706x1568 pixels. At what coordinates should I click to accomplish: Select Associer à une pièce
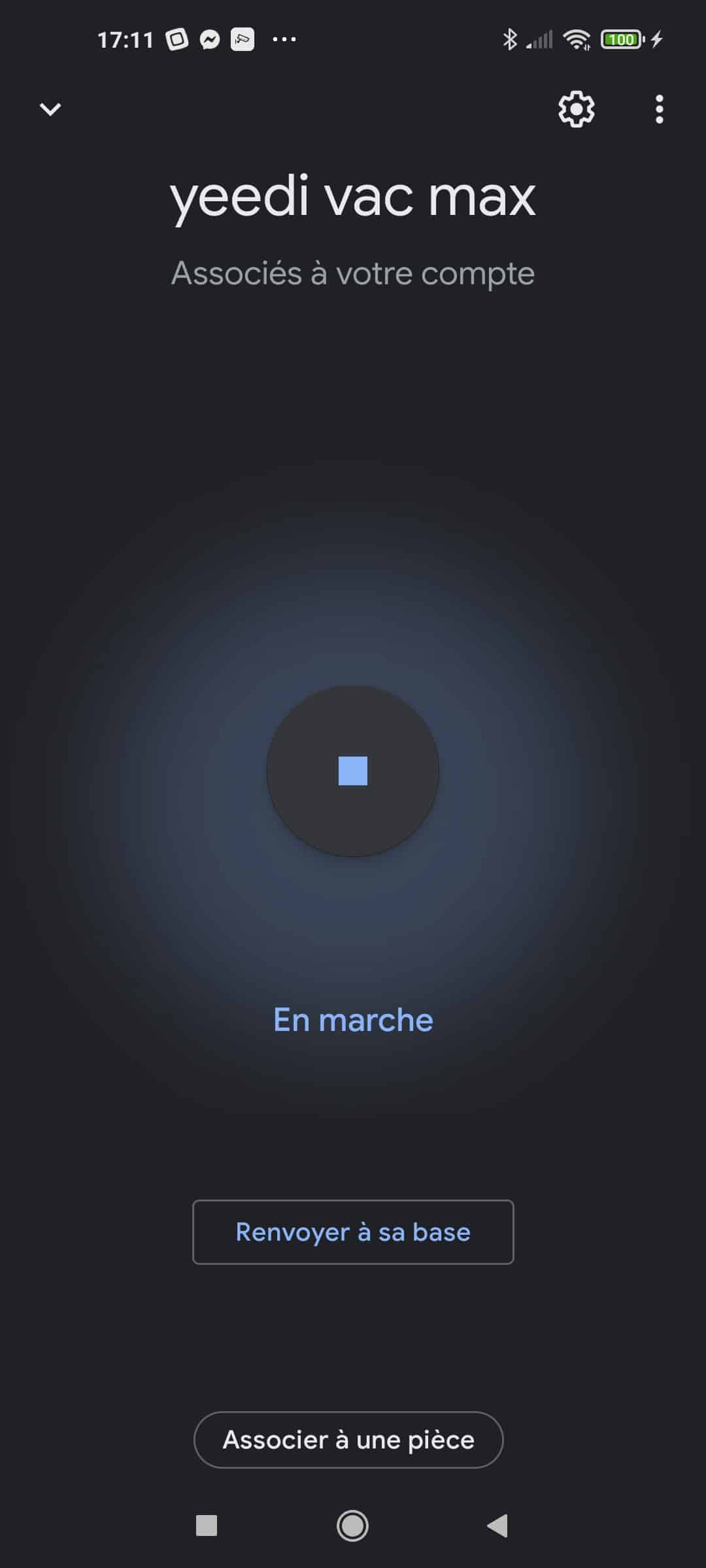(x=348, y=1440)
